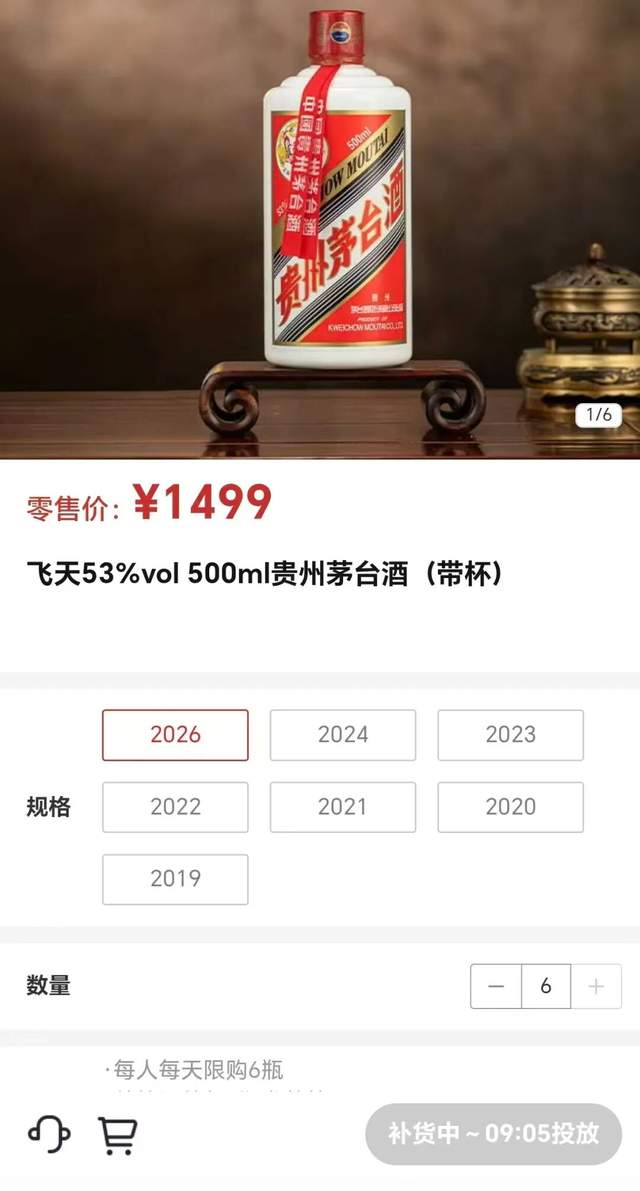This screenshot has height=1191, width=640.
Task: Tap the 补货中 09:05投放 button
Action: click(493, 1134)
